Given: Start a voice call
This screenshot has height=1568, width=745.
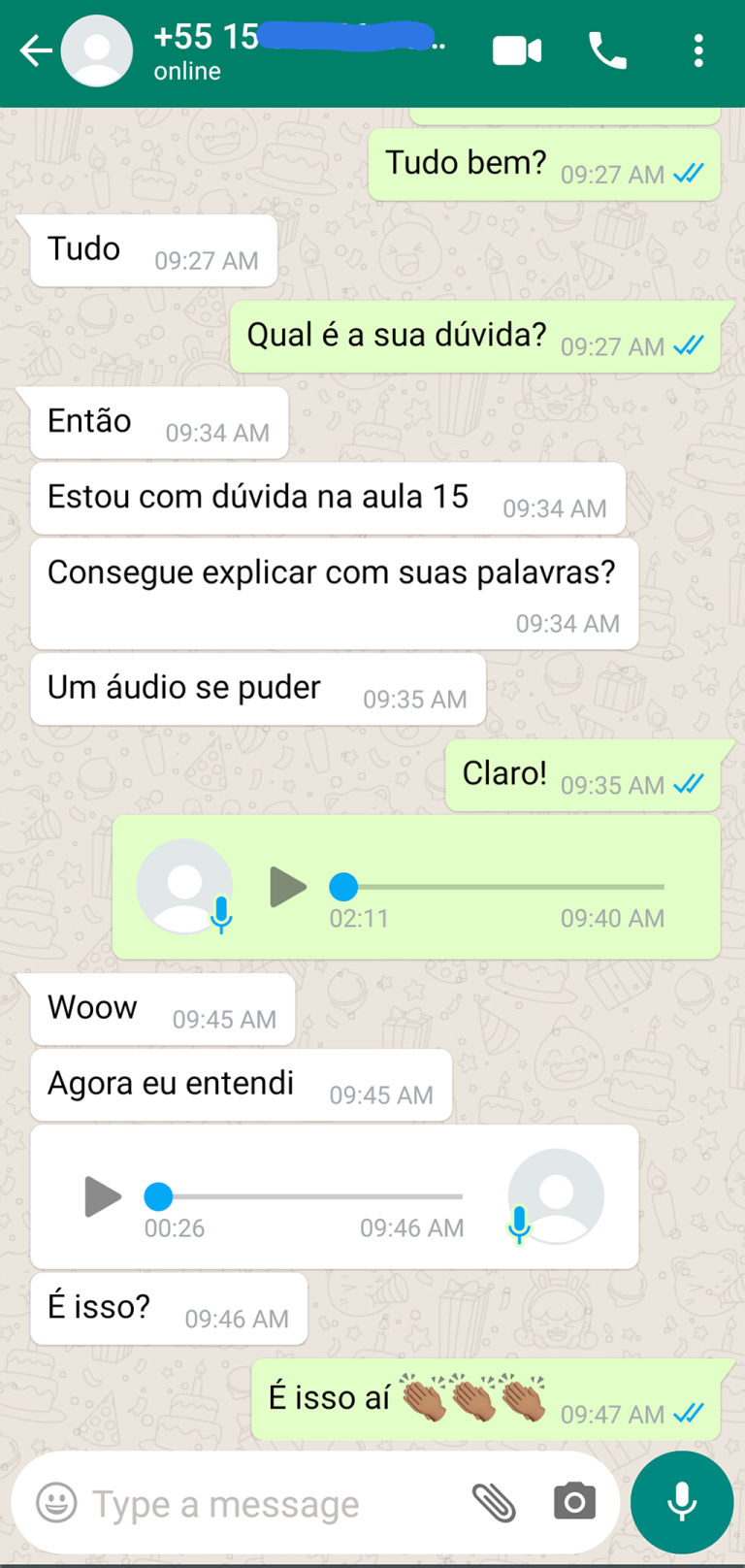Looking at the screenshot, I should pyautogui.click(x=608, y=51).
